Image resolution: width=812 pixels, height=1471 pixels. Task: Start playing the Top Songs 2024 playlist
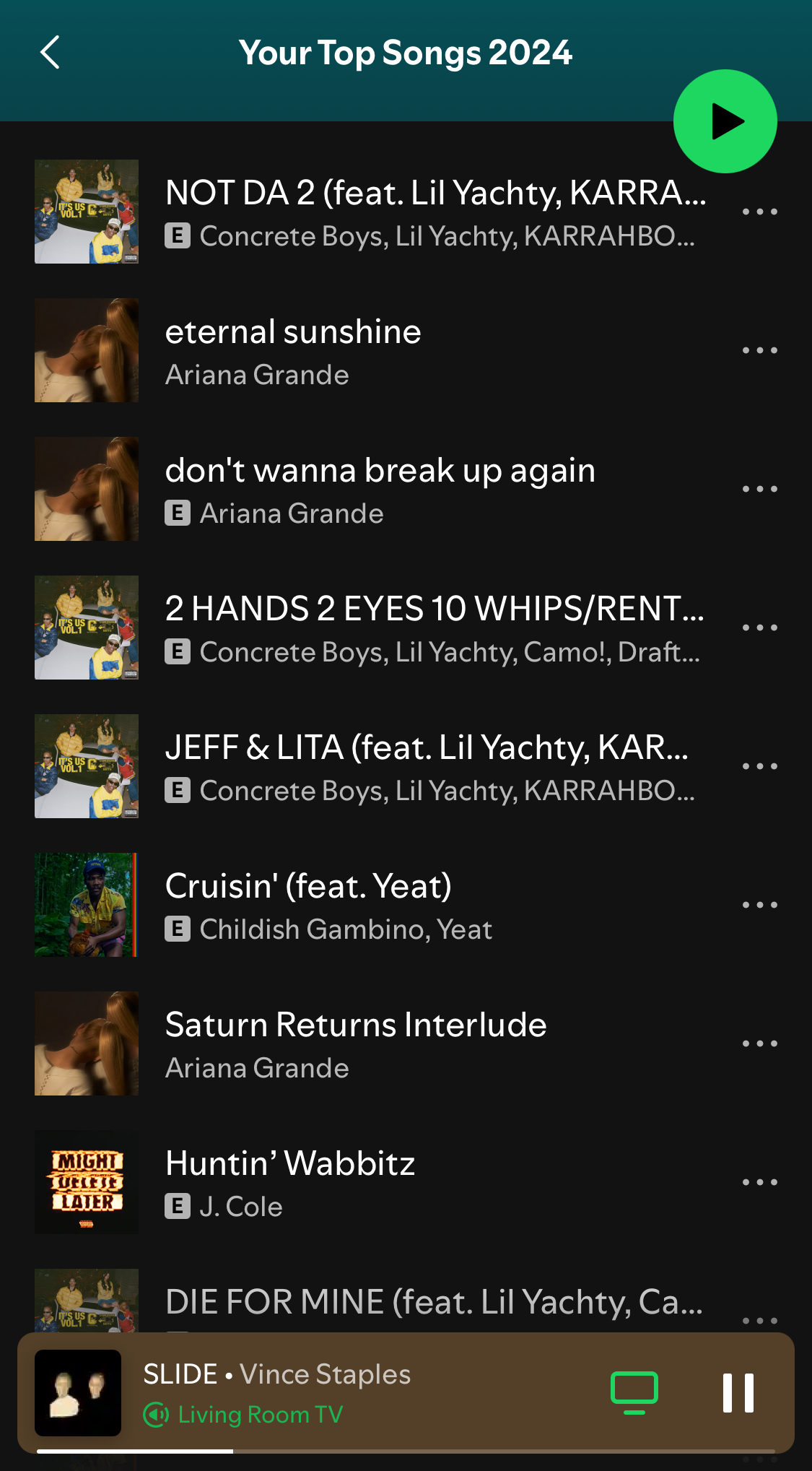(725, 121)
